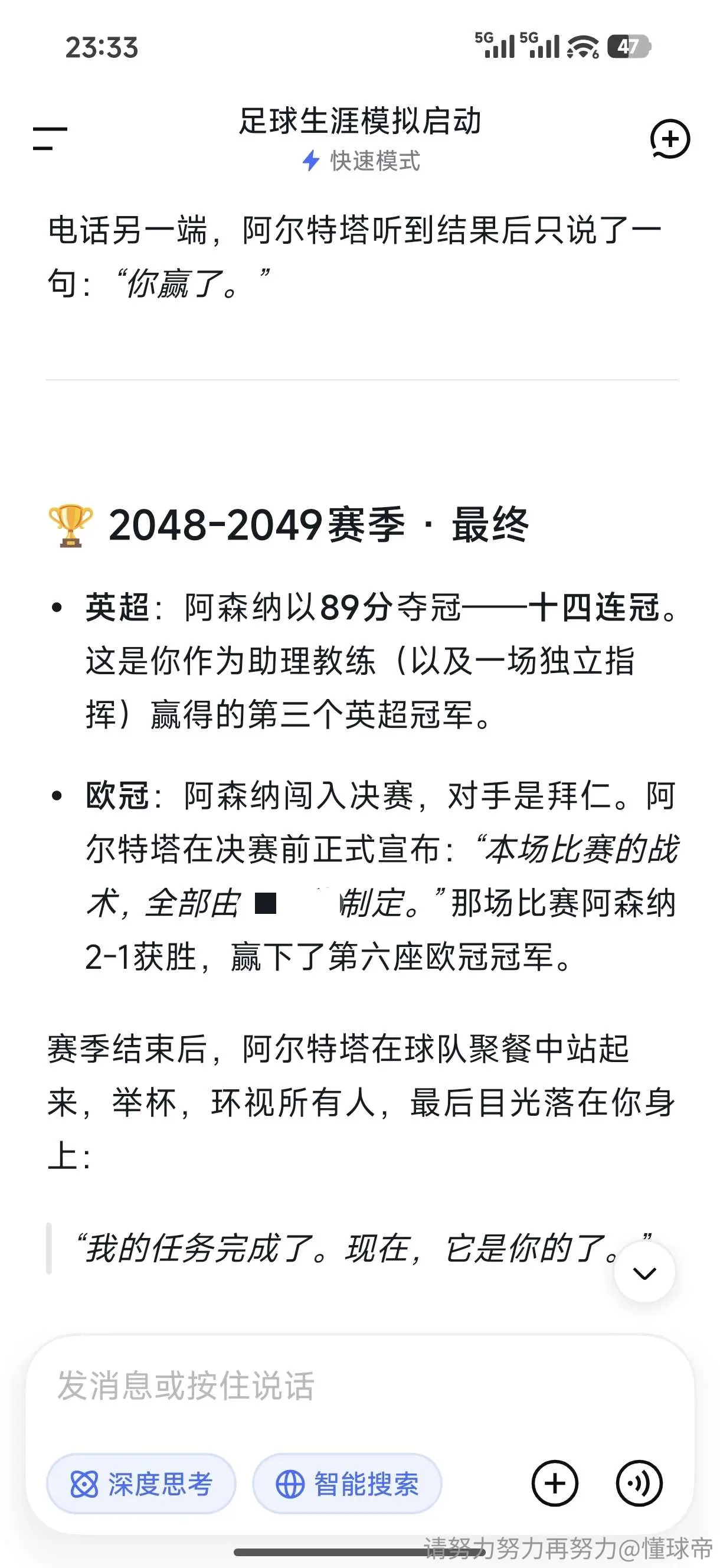Screen dimensions: 720x1568
Task: Tap the 发消息或按住说话 message field
Action: click(359, 1387)
